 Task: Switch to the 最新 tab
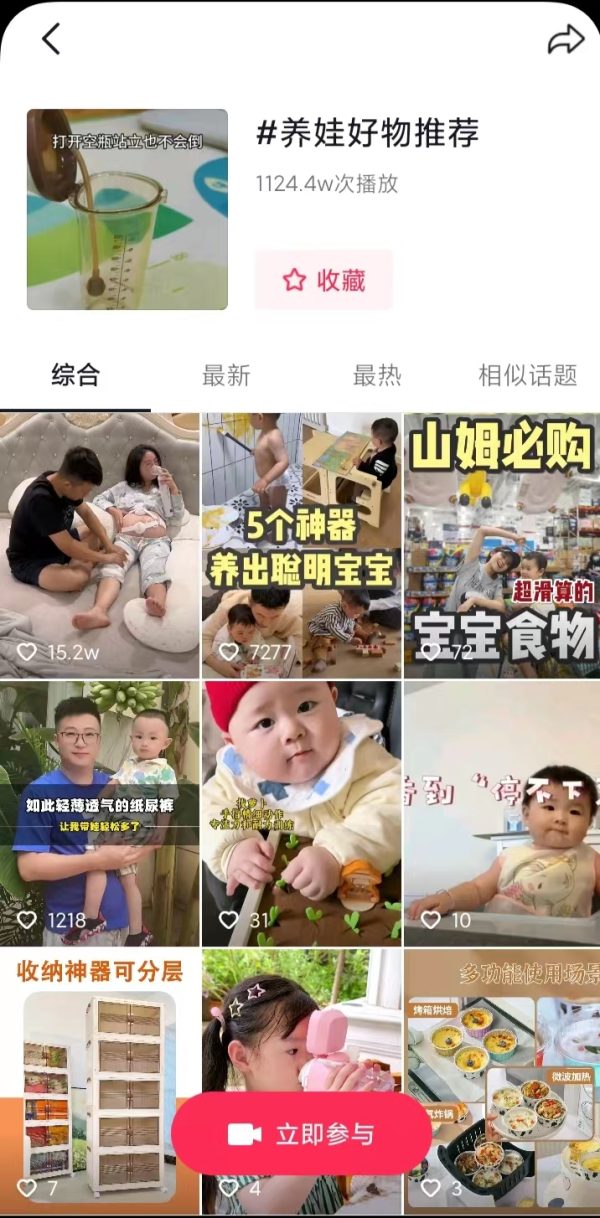(x=226, y=376)
